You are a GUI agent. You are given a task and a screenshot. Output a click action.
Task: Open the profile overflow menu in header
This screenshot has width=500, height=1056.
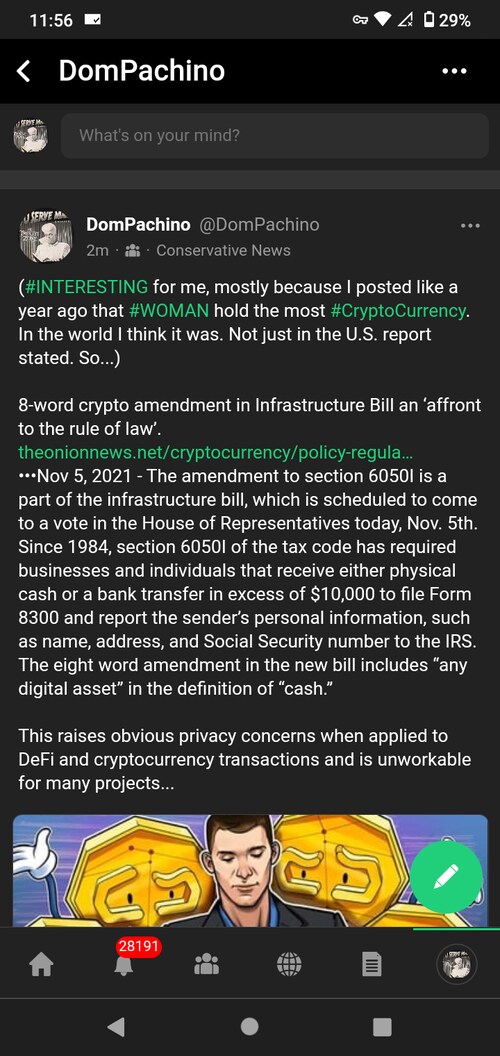point(455,71)
